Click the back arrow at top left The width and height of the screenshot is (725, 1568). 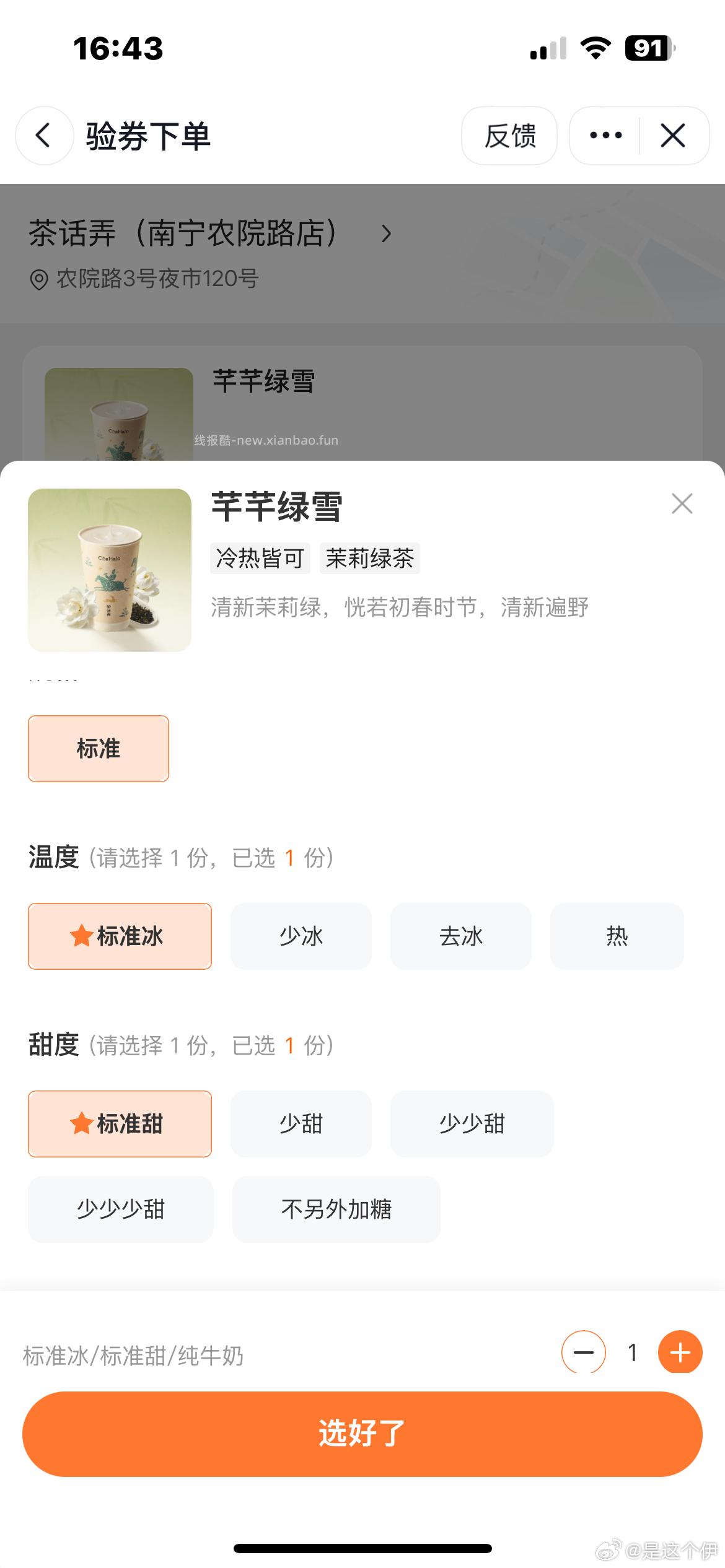[x=43, y=136]
